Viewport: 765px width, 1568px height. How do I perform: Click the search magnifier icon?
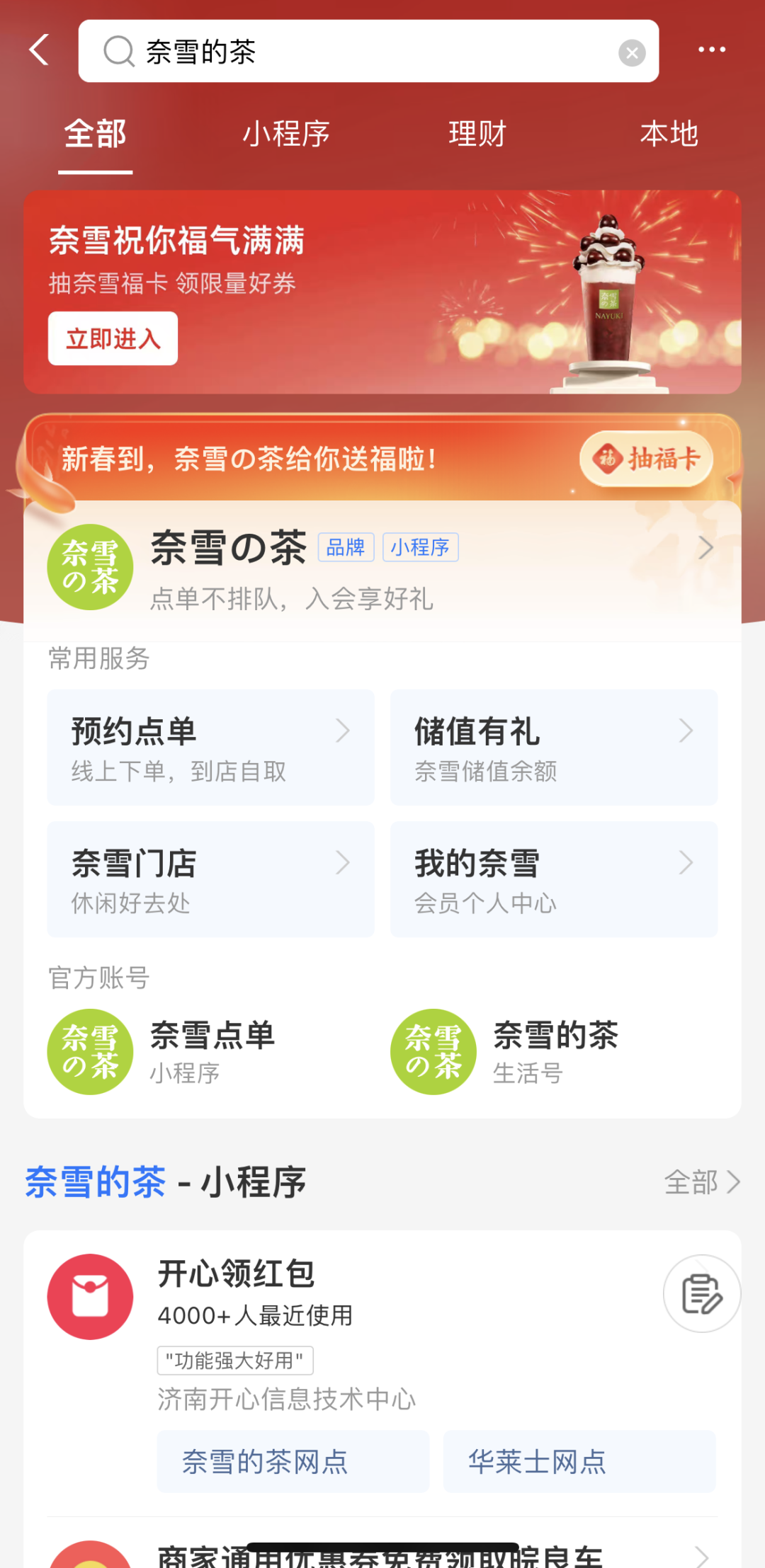[119, 51]
